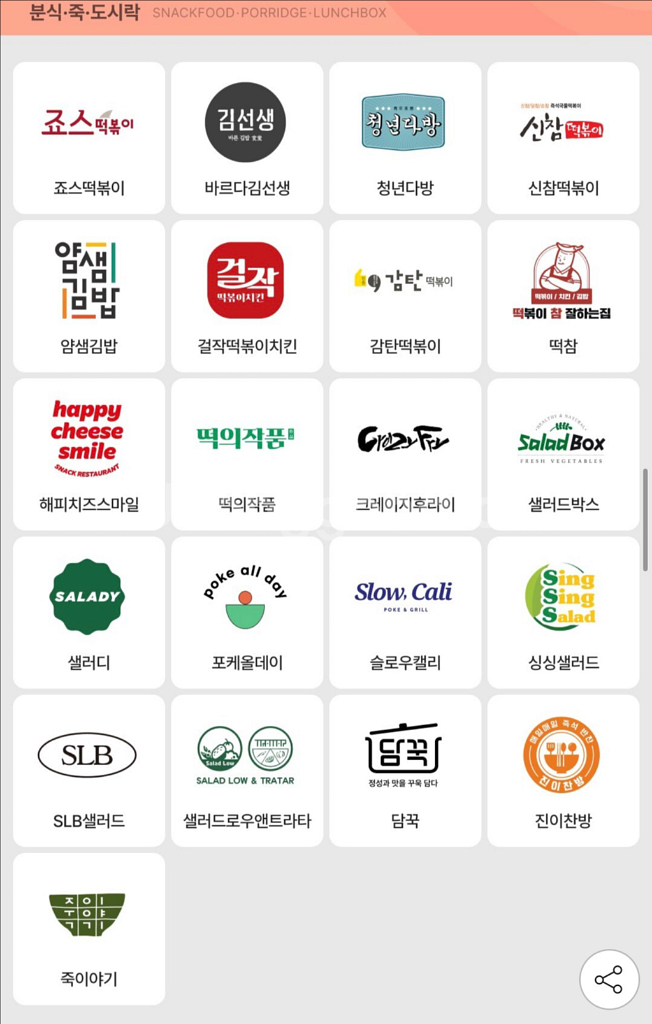This screenshot has height=1024, width=652.
Task: Open the 샐러디 brand tile
Action: point(89,612)
